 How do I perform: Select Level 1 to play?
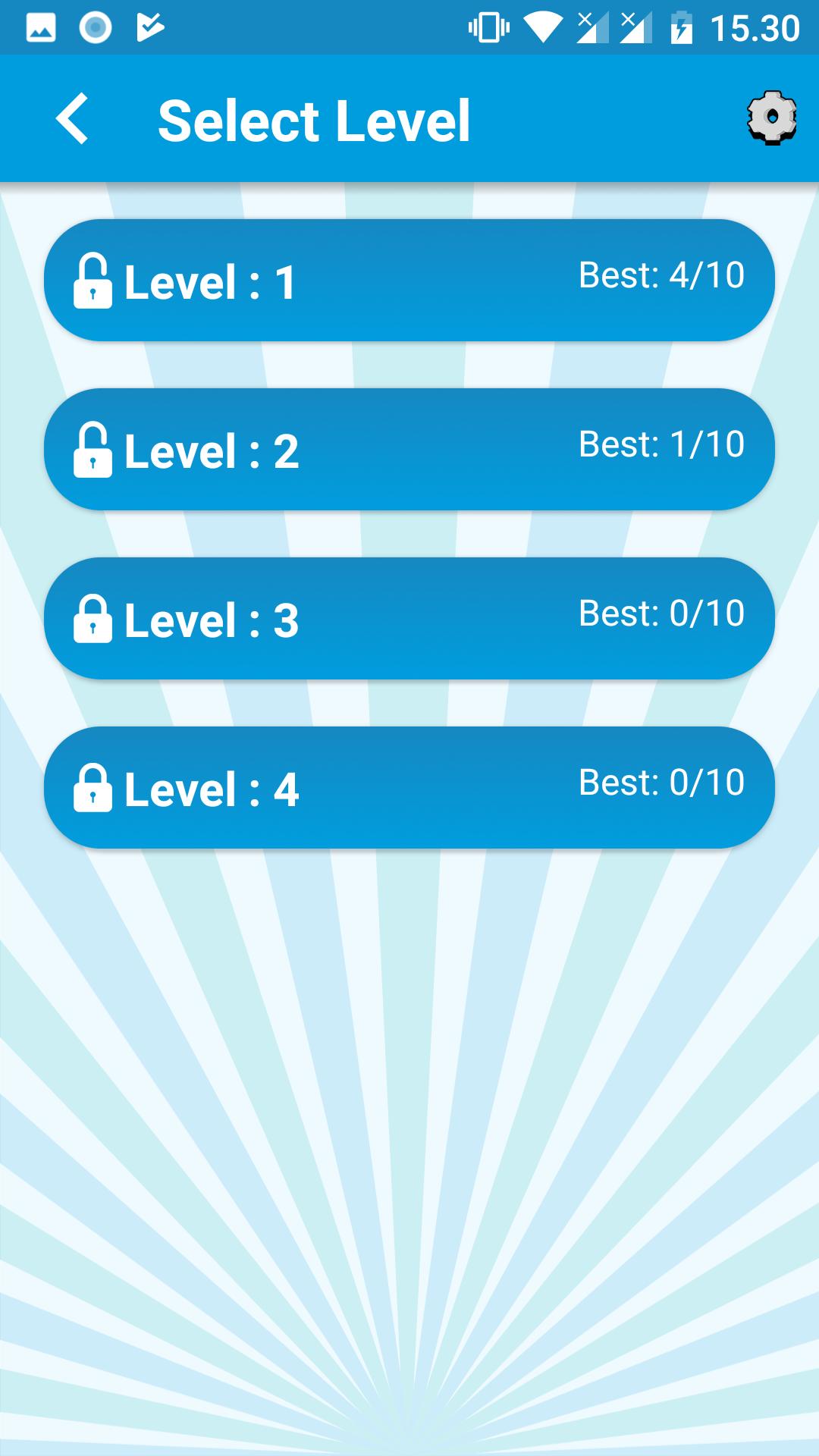pos(409,279)
